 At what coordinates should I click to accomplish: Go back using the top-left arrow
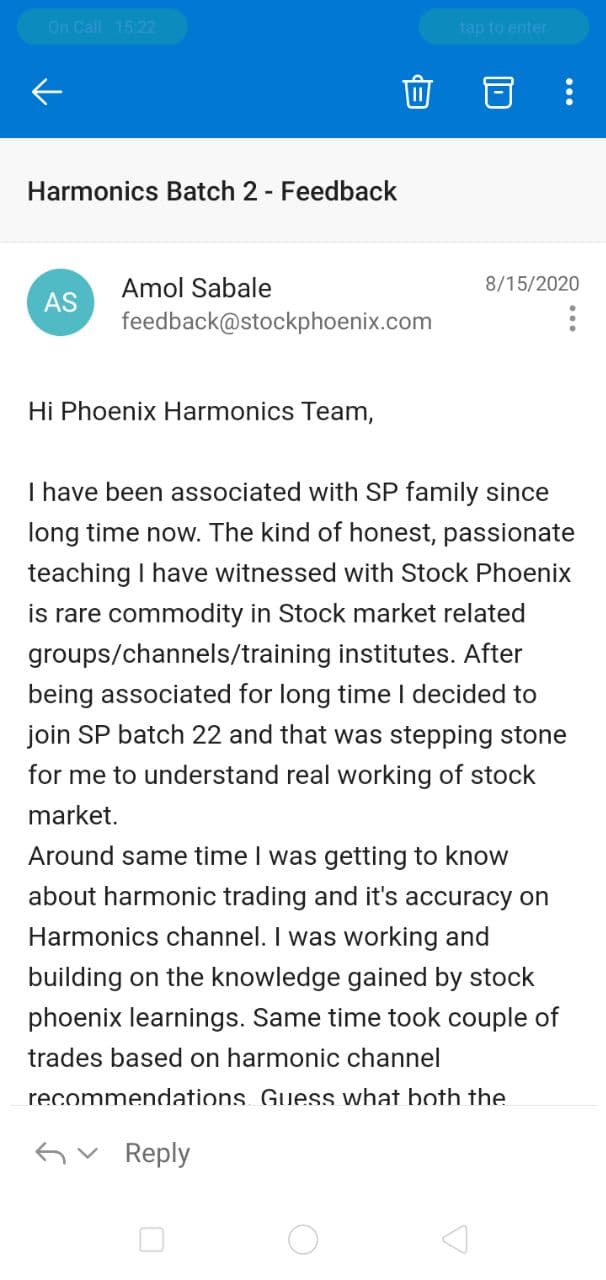(47, 92)
